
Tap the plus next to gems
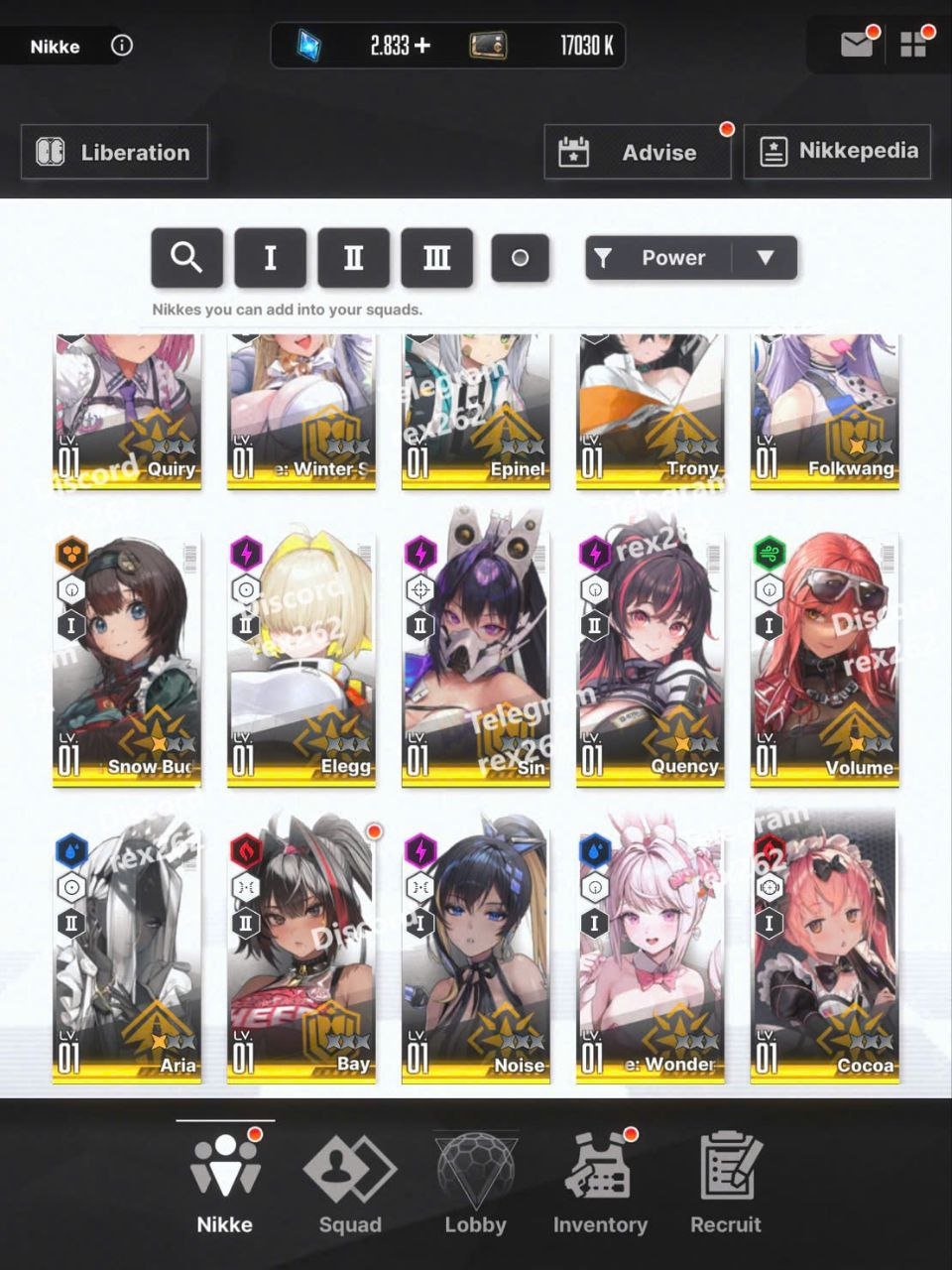pos(423,45)
